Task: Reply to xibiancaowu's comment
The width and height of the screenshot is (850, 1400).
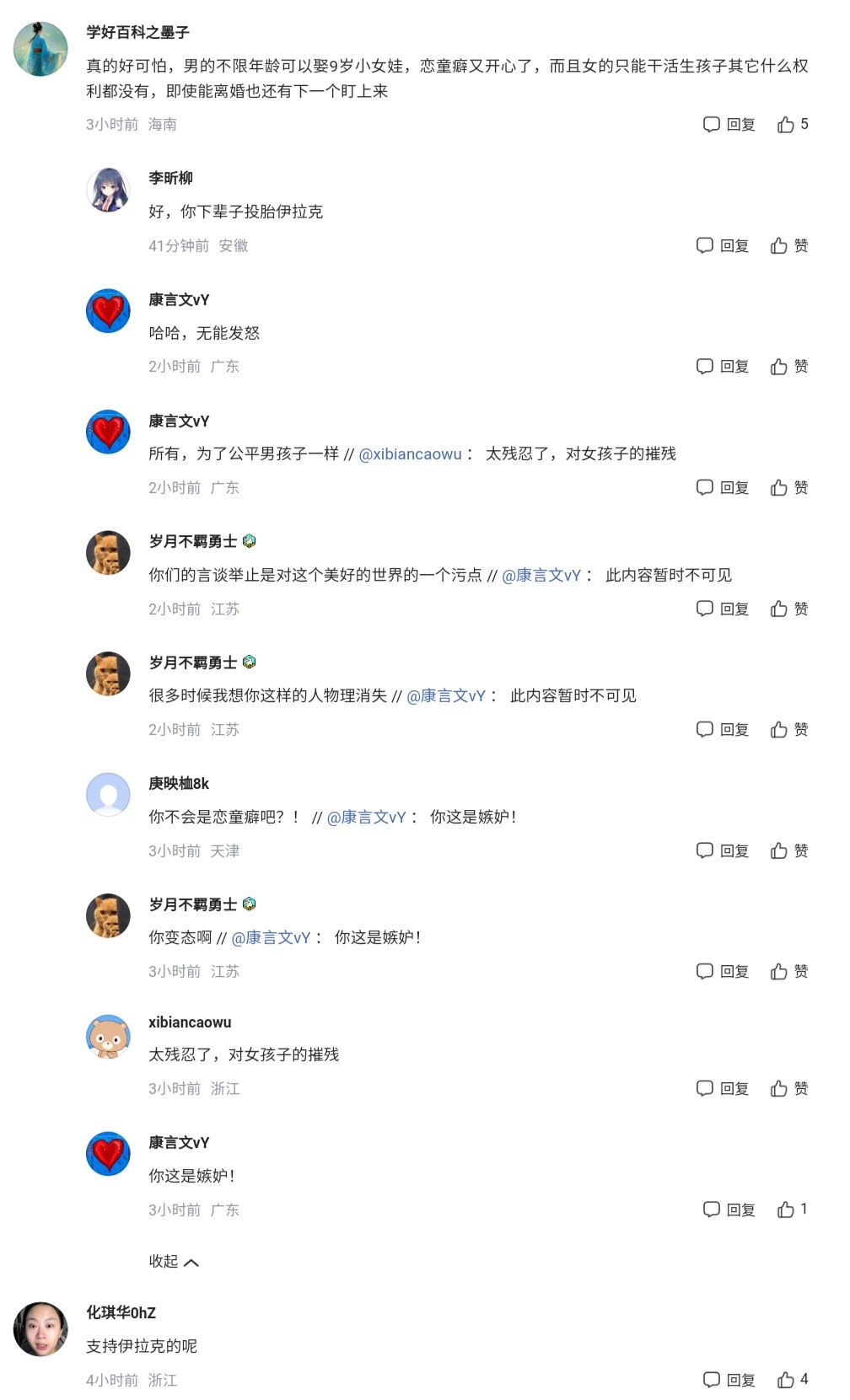Action: [723, 1089]
